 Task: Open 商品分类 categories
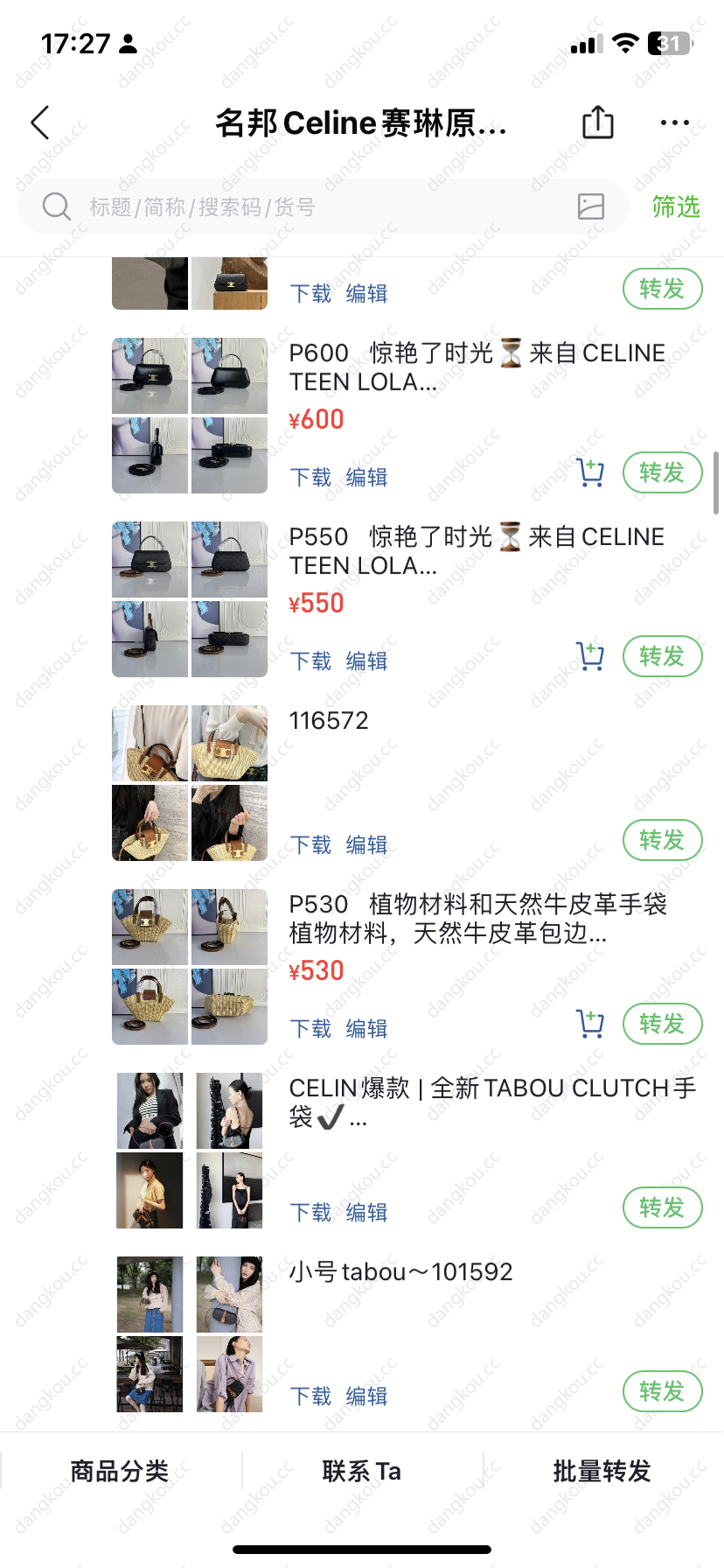(120, 1471)
